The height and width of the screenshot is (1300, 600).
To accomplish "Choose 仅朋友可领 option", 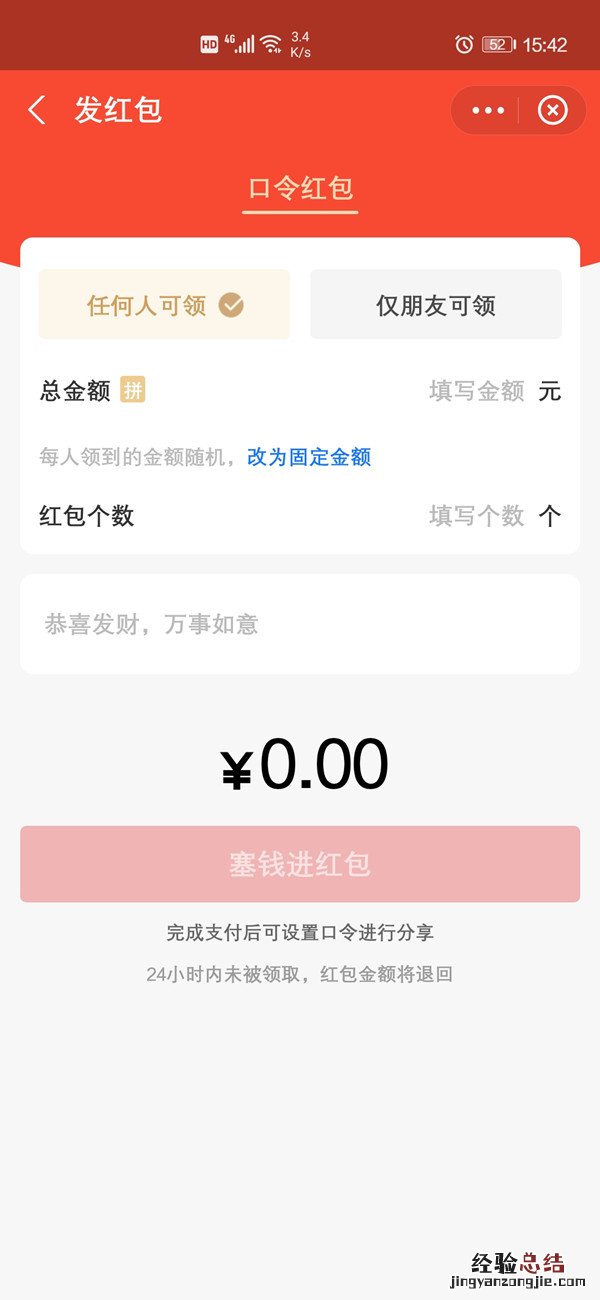I will tap(436, 305).
